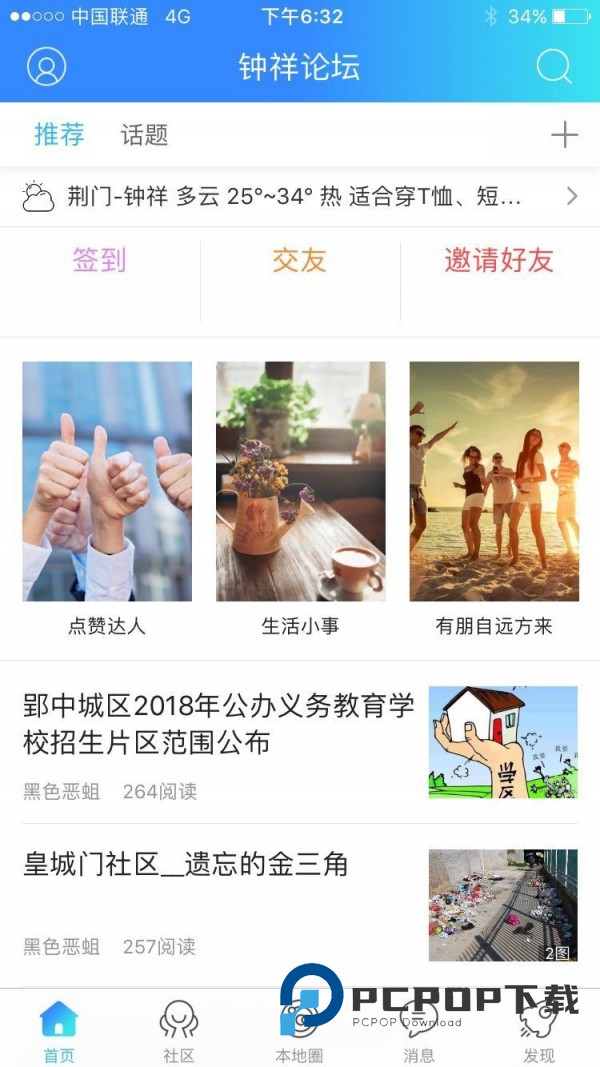Switch to the 社区 tab
Viewport: 600px width, 1067px height.
pyautogui.click(x=179, y=1030)
